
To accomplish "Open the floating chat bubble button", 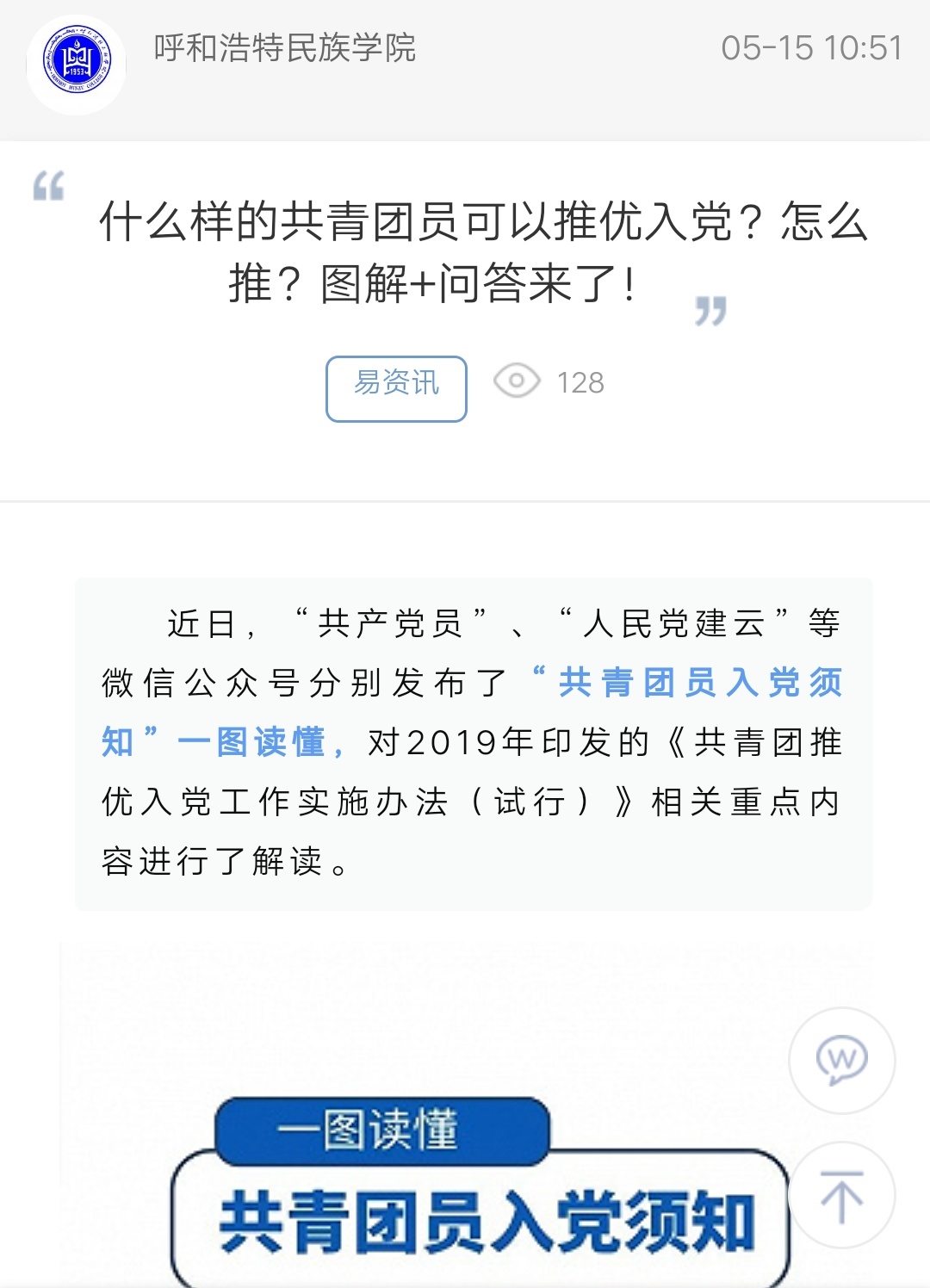I will point(841,1061).
